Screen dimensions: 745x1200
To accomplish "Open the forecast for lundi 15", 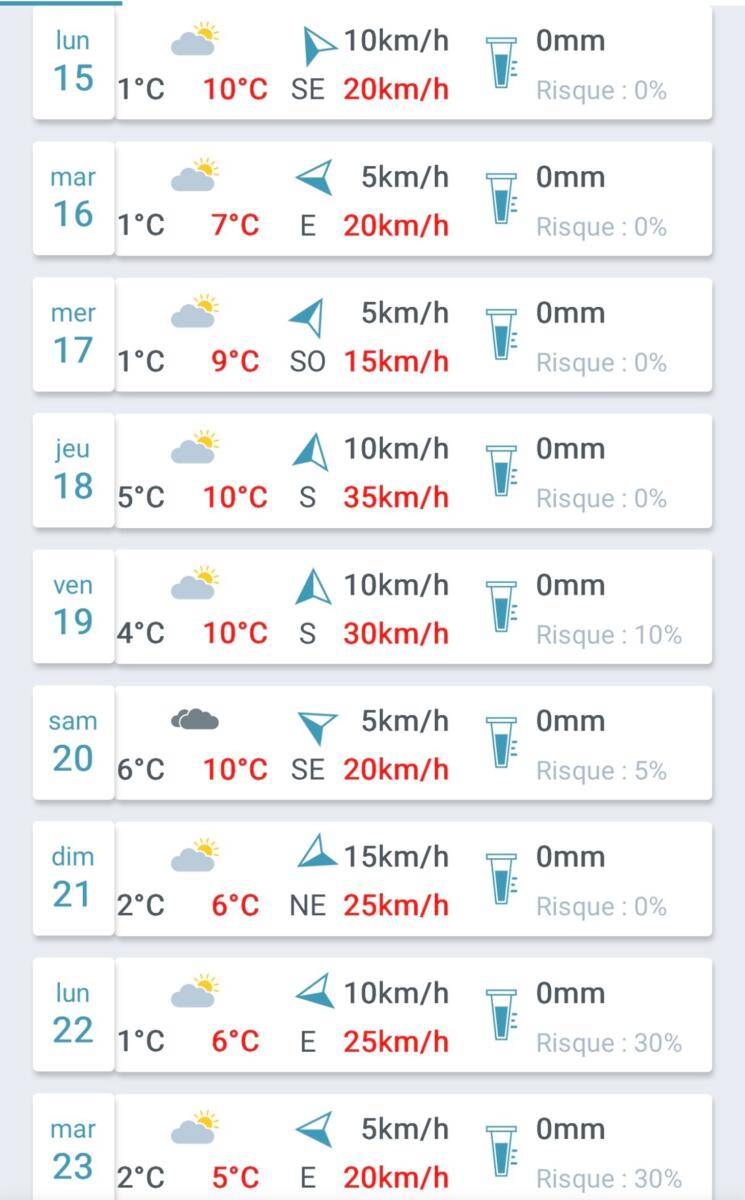I will coord(372,65).
